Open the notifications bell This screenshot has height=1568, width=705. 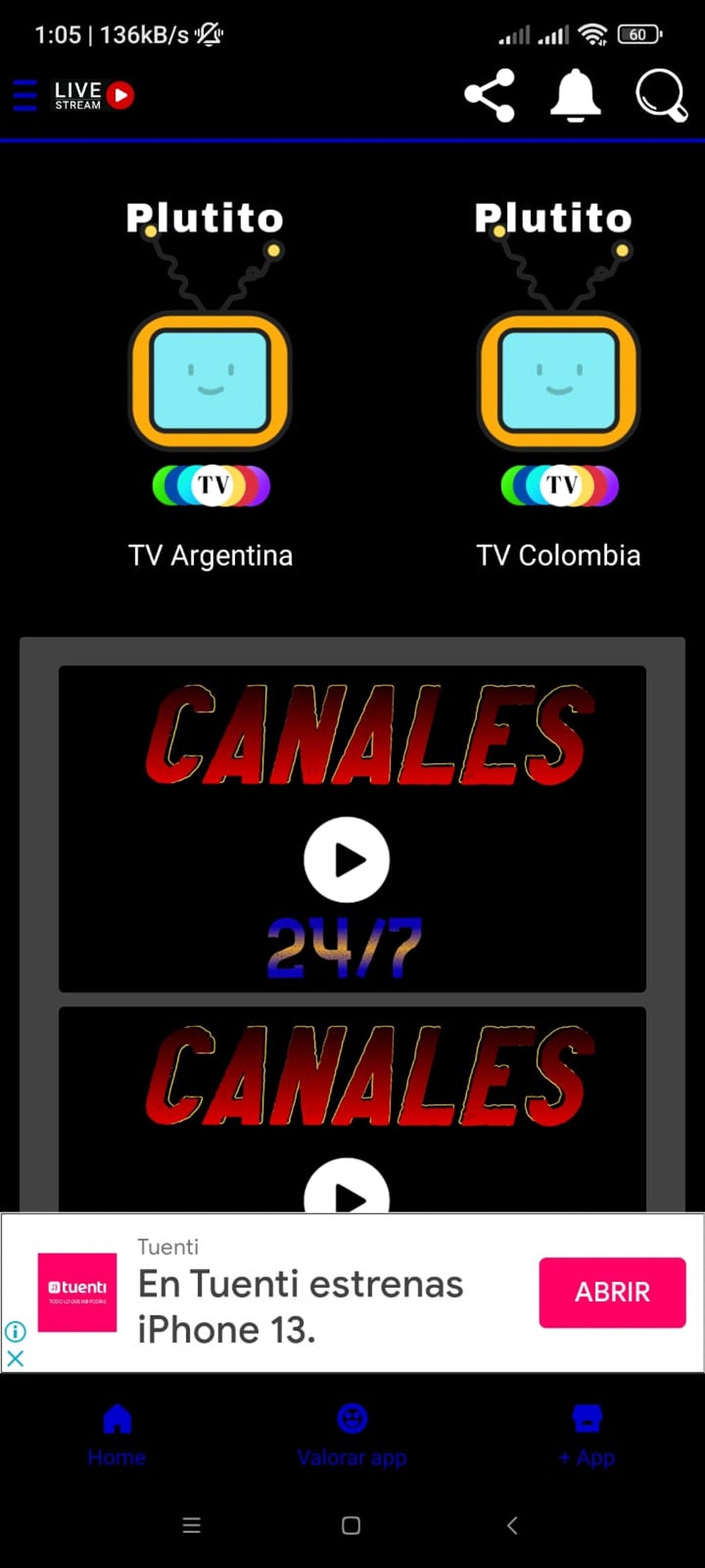pos(575,95)
